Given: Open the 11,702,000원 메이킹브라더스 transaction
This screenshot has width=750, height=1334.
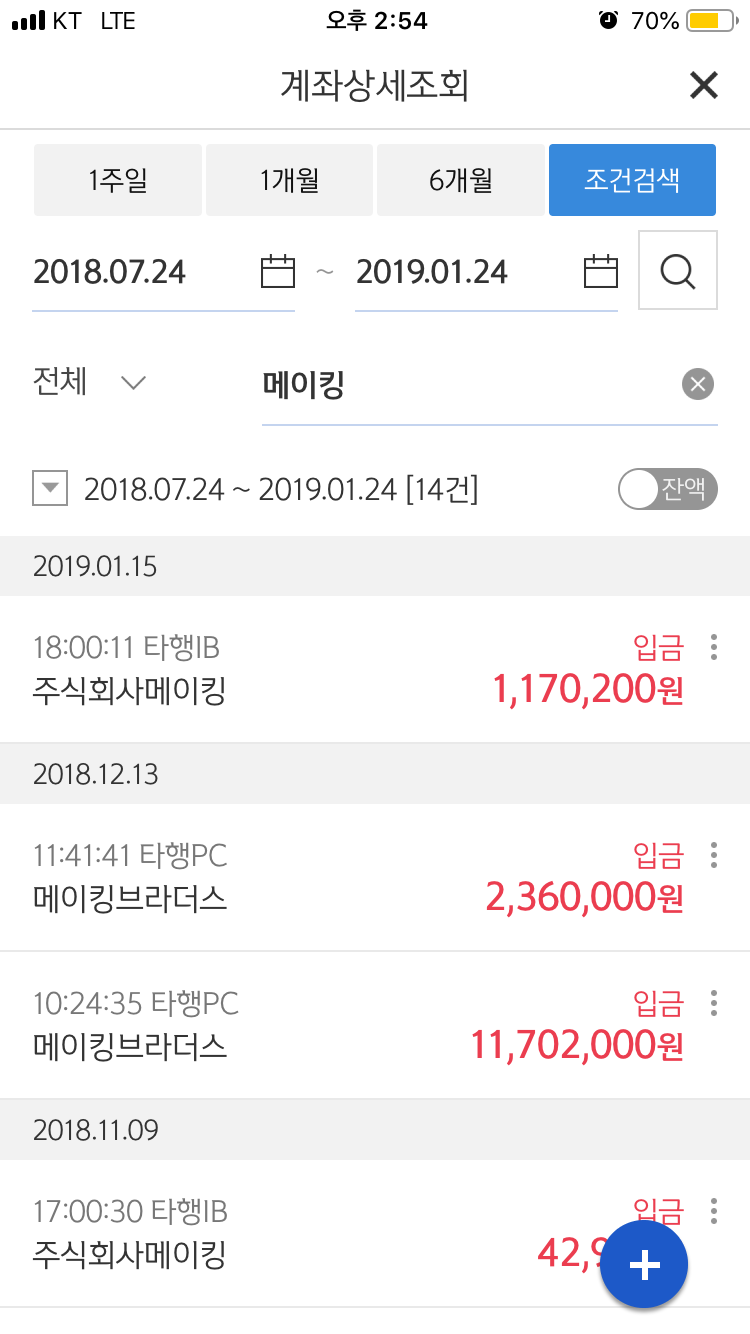Looking at the screenshot, I should [375, 1025].
